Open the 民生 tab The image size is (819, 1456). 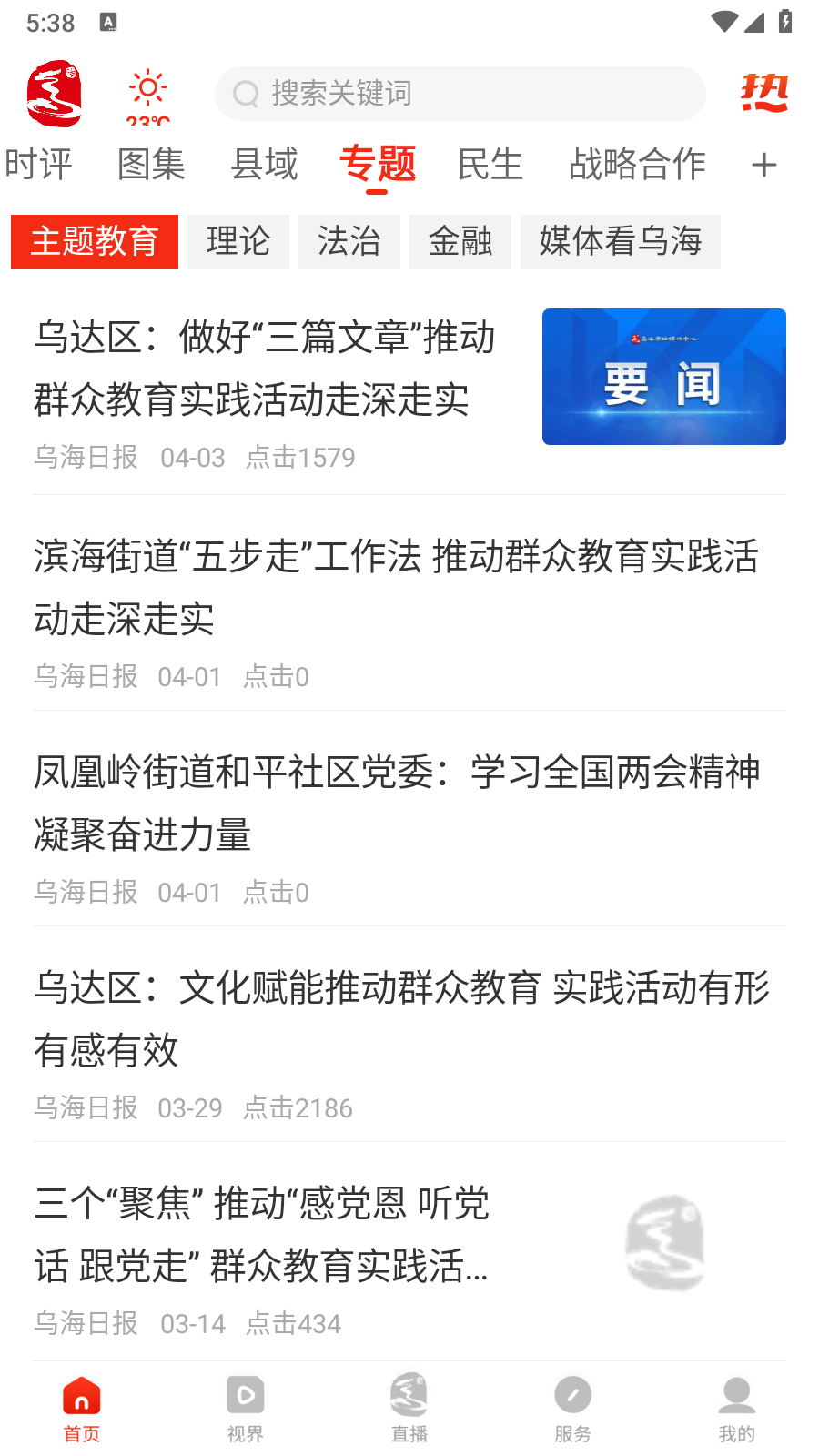[490, 165]
